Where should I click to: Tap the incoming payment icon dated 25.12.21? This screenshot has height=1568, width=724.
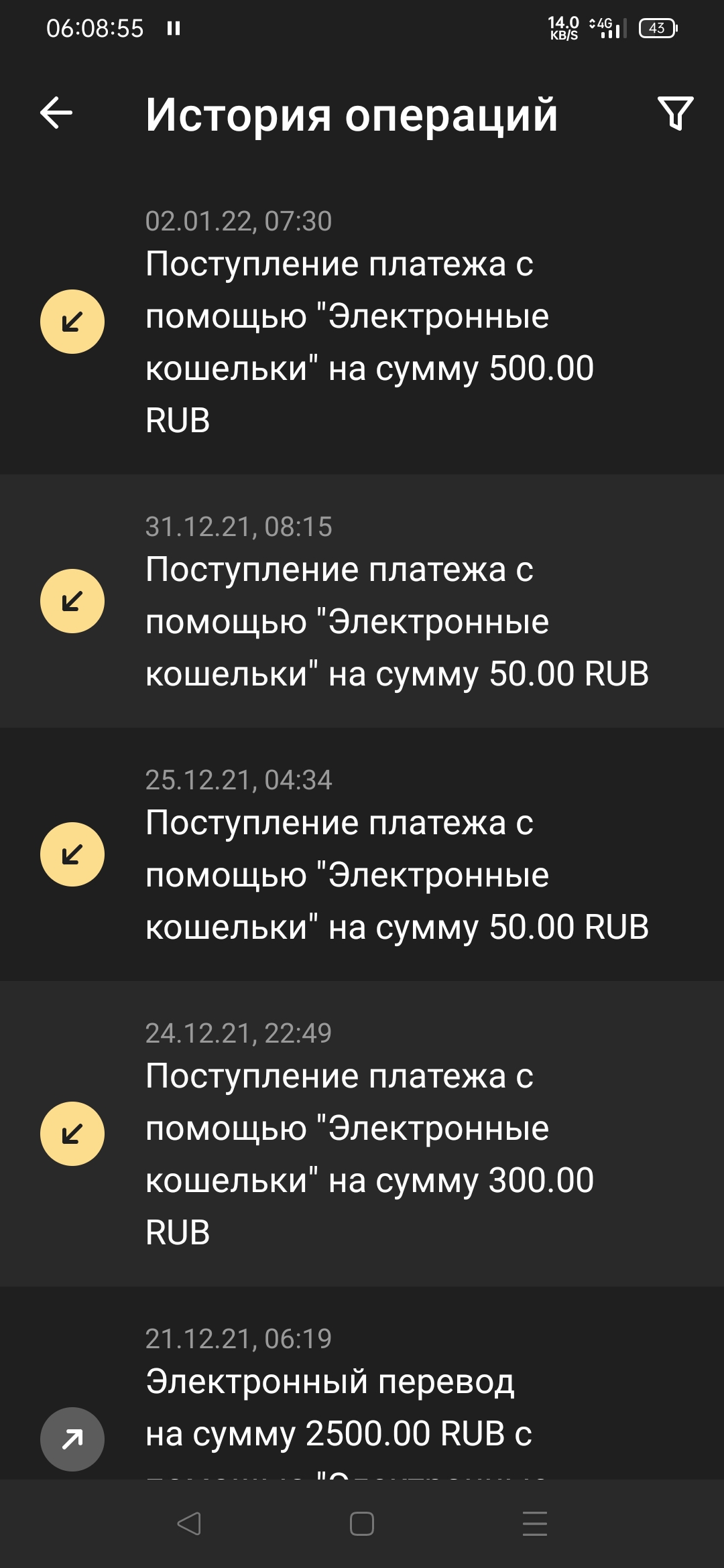[72, 854]
